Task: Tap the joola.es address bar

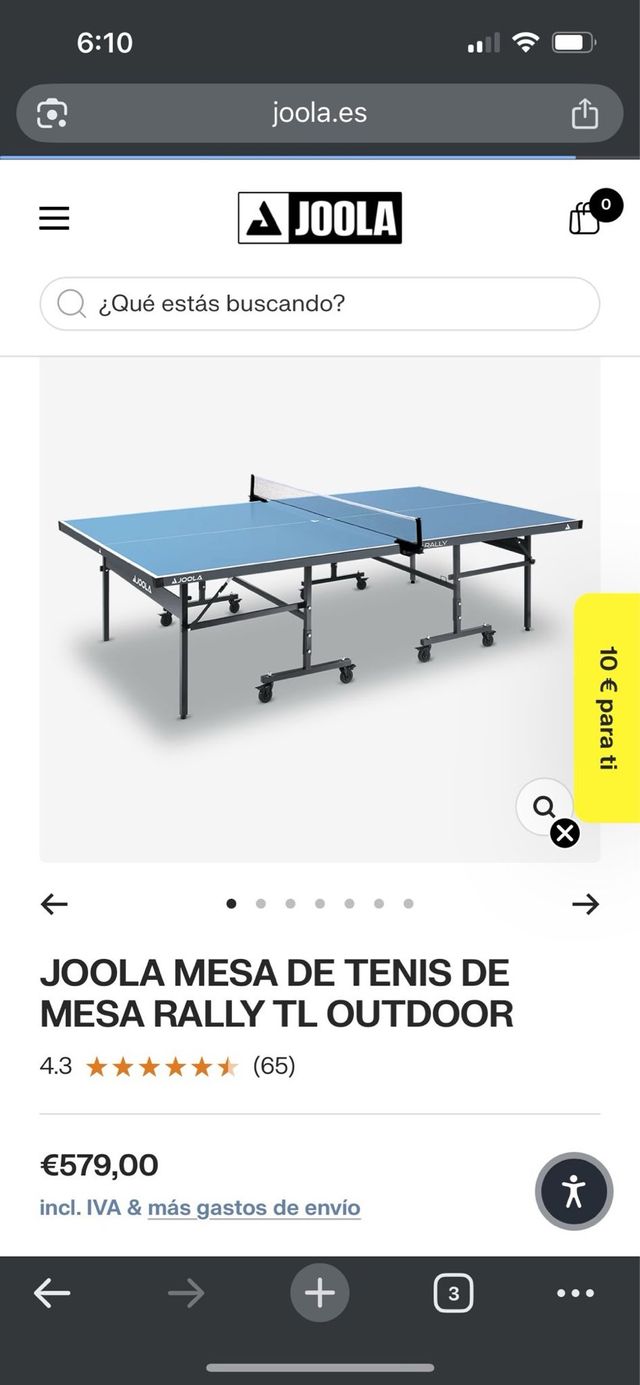Action: point(320,114)
